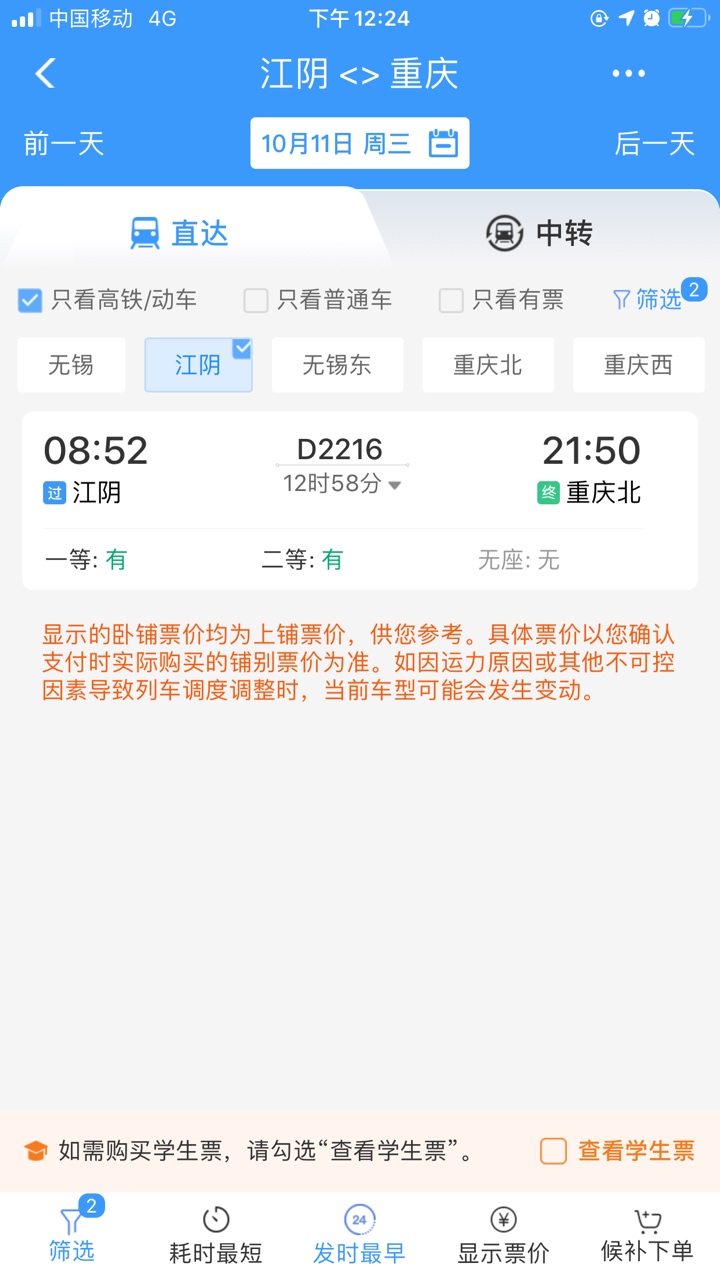Check 只看普通车 checkbox
Viewport: 720px width, 1280px height.
257,300
